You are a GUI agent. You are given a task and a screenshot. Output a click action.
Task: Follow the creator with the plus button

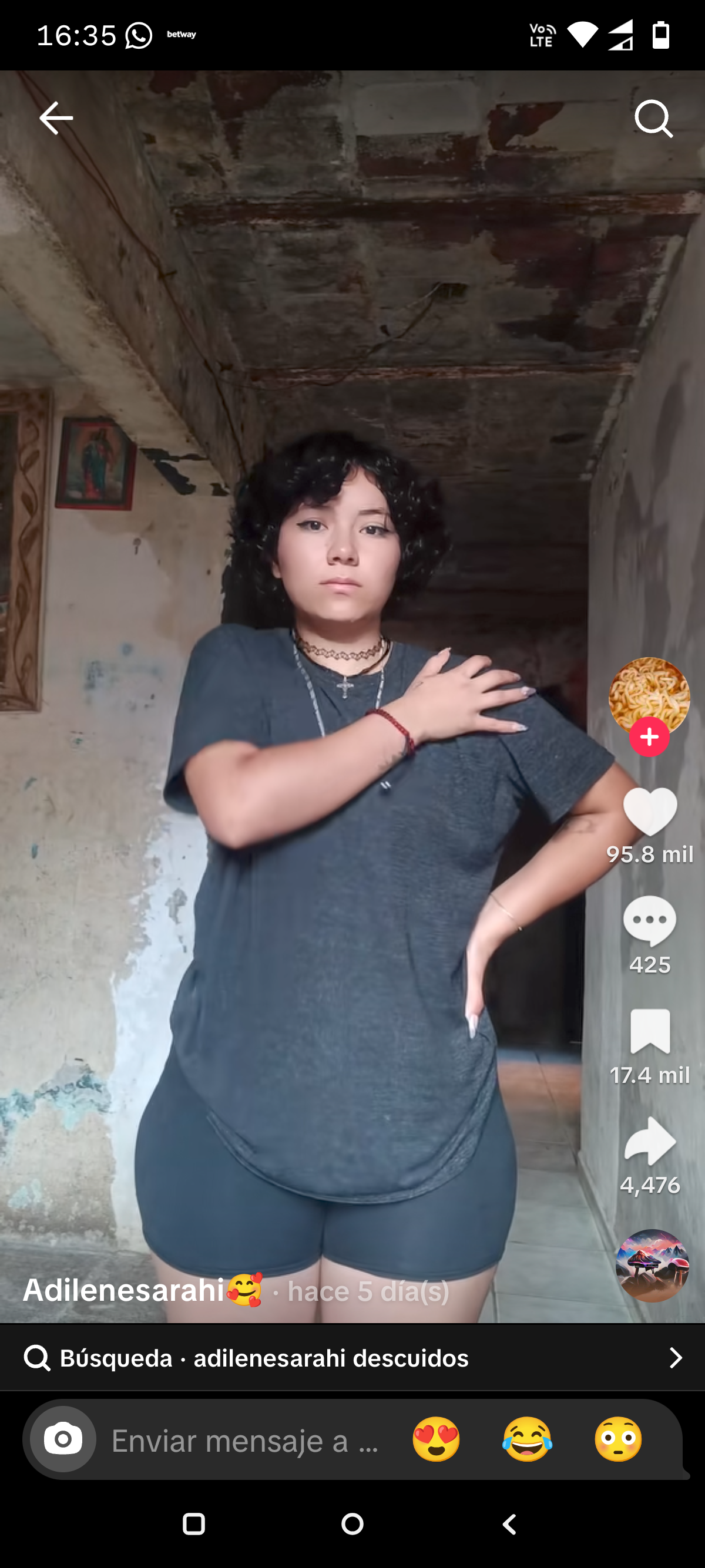pos(649,737)
